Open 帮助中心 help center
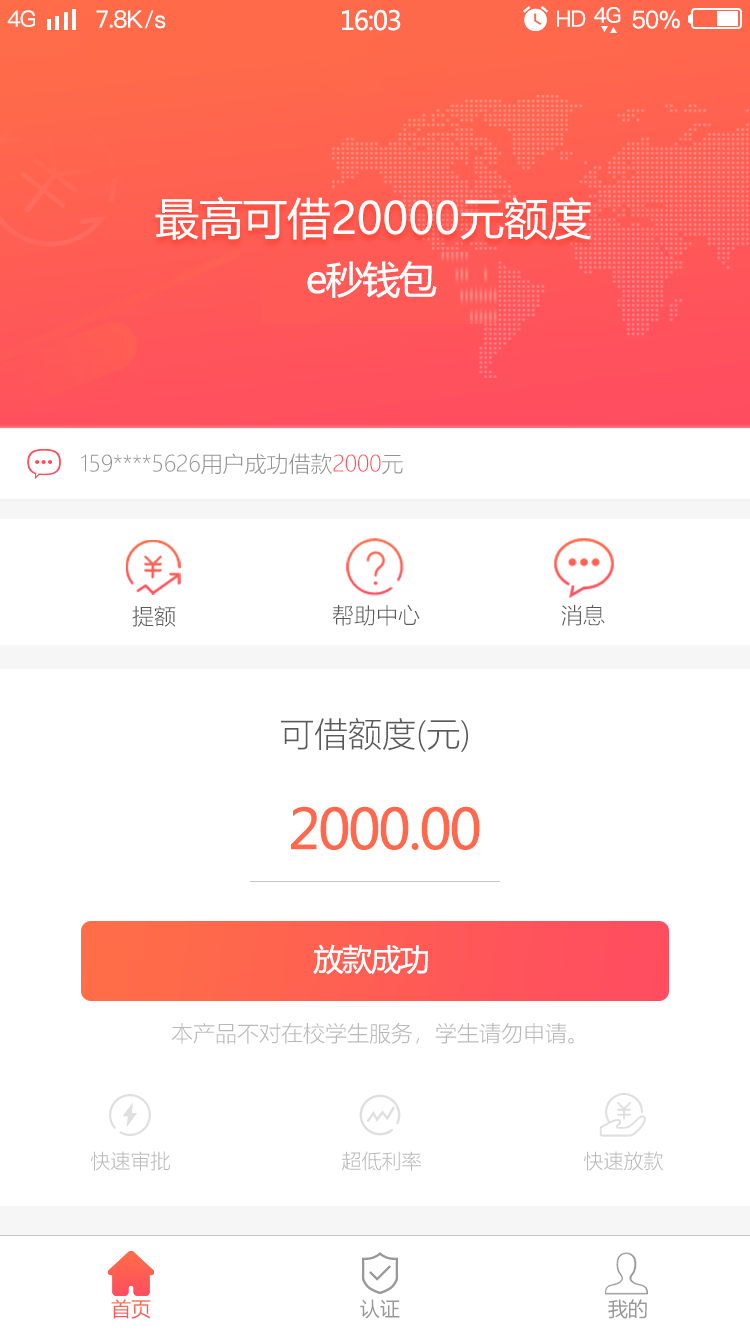This screenshot has height=1334, width=750. point(375,583)
